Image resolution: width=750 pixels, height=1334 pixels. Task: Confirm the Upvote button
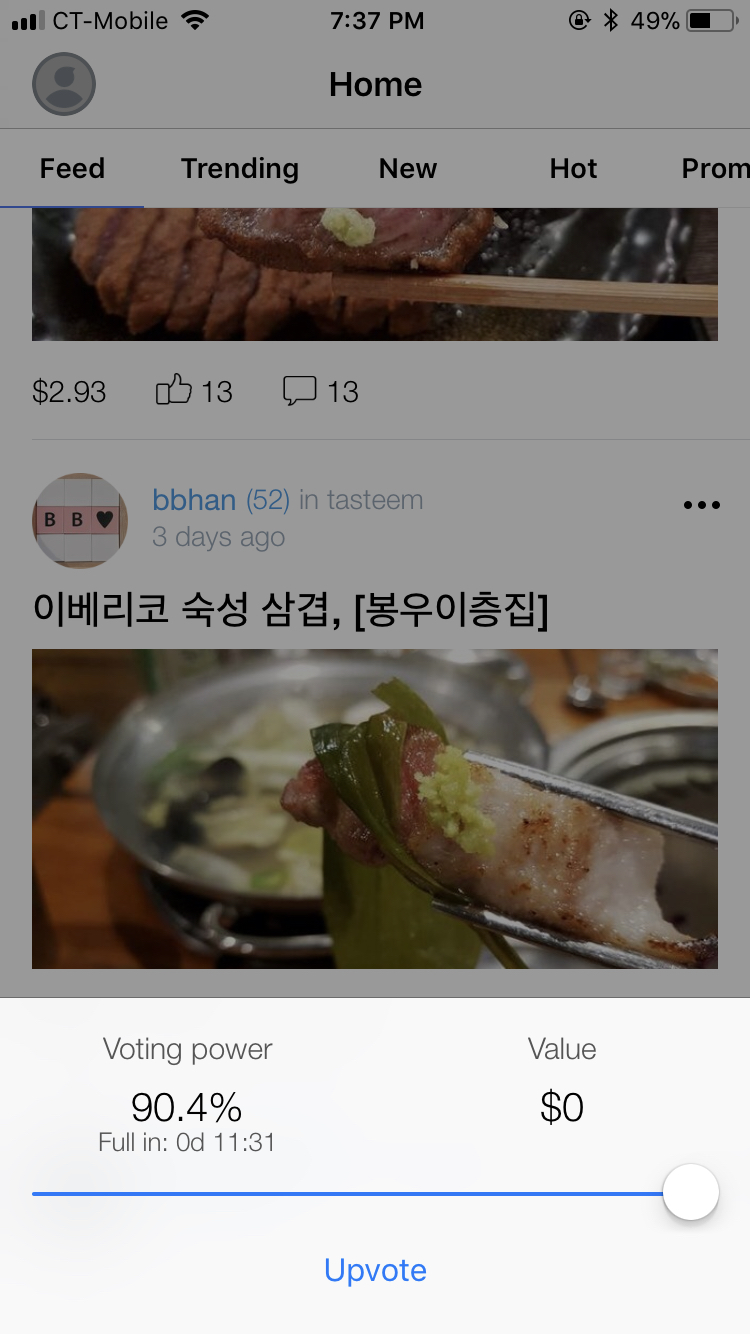point(375,1270)
